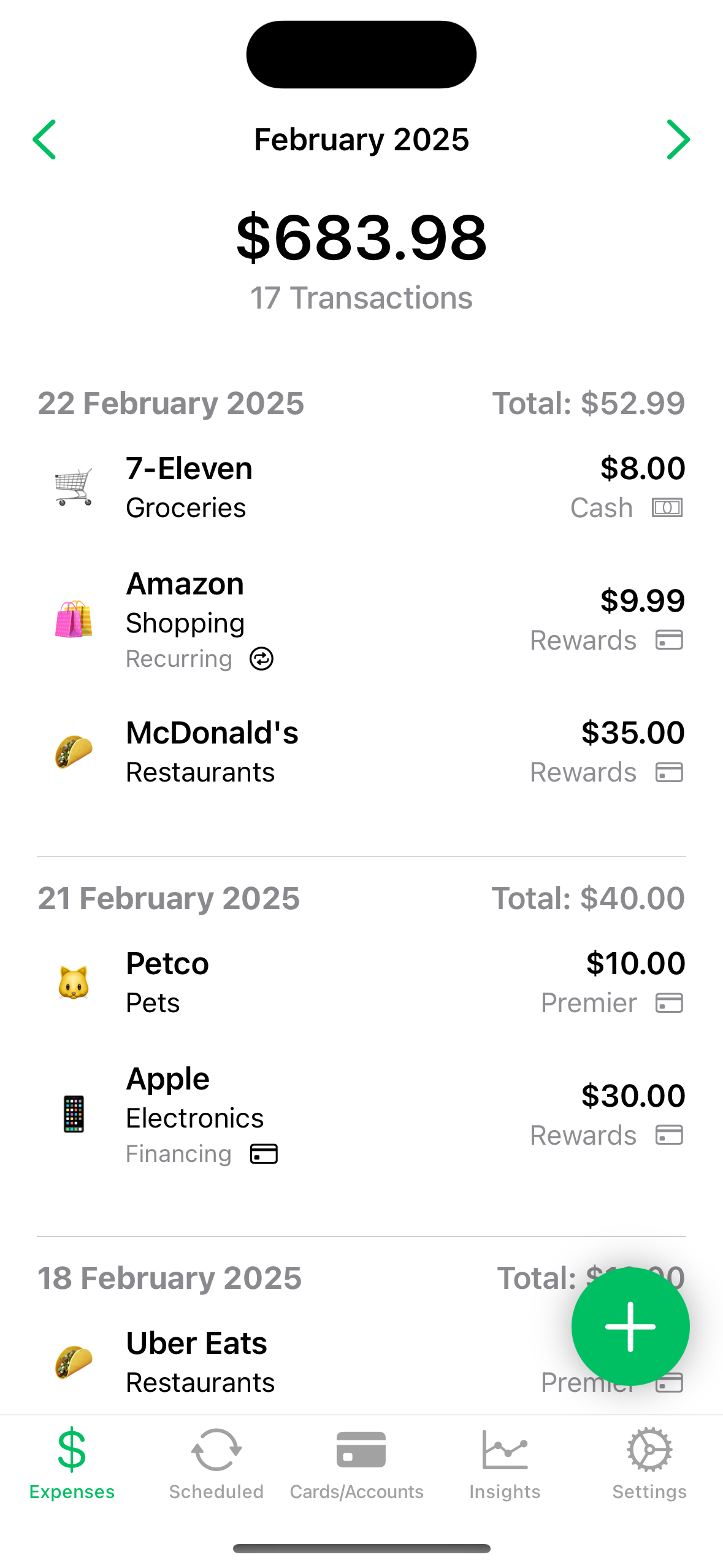The height and width of the screenshot is (1568, 723).
Task: Switch to the Scheduled tab
Action: point(216,1464)
